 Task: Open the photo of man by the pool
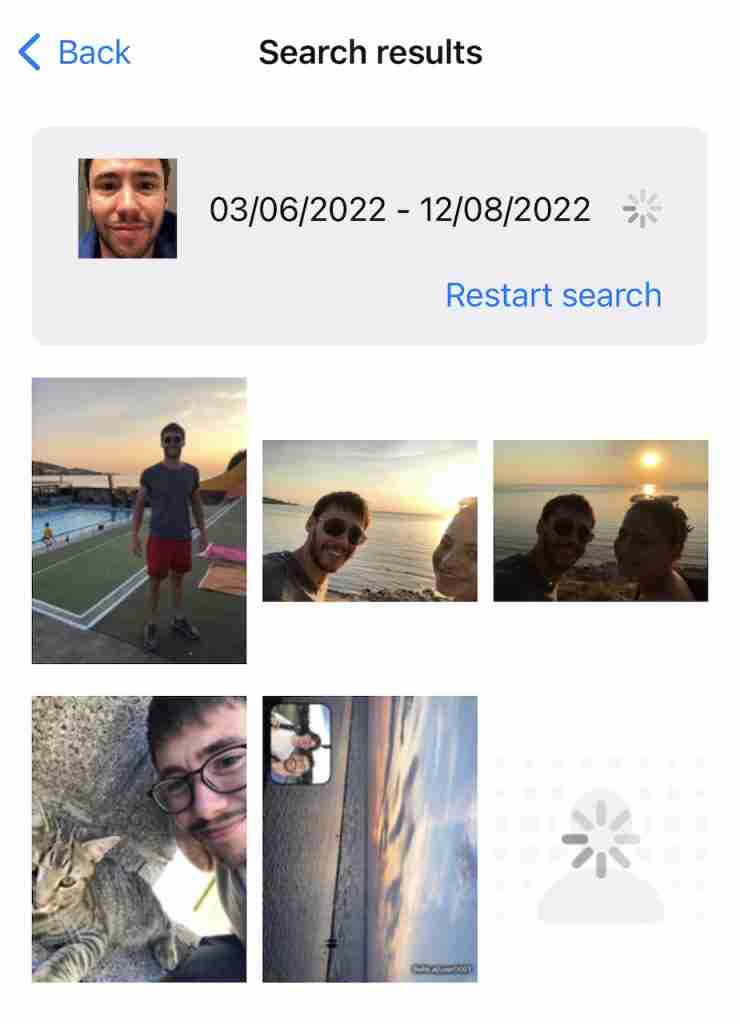139,520
